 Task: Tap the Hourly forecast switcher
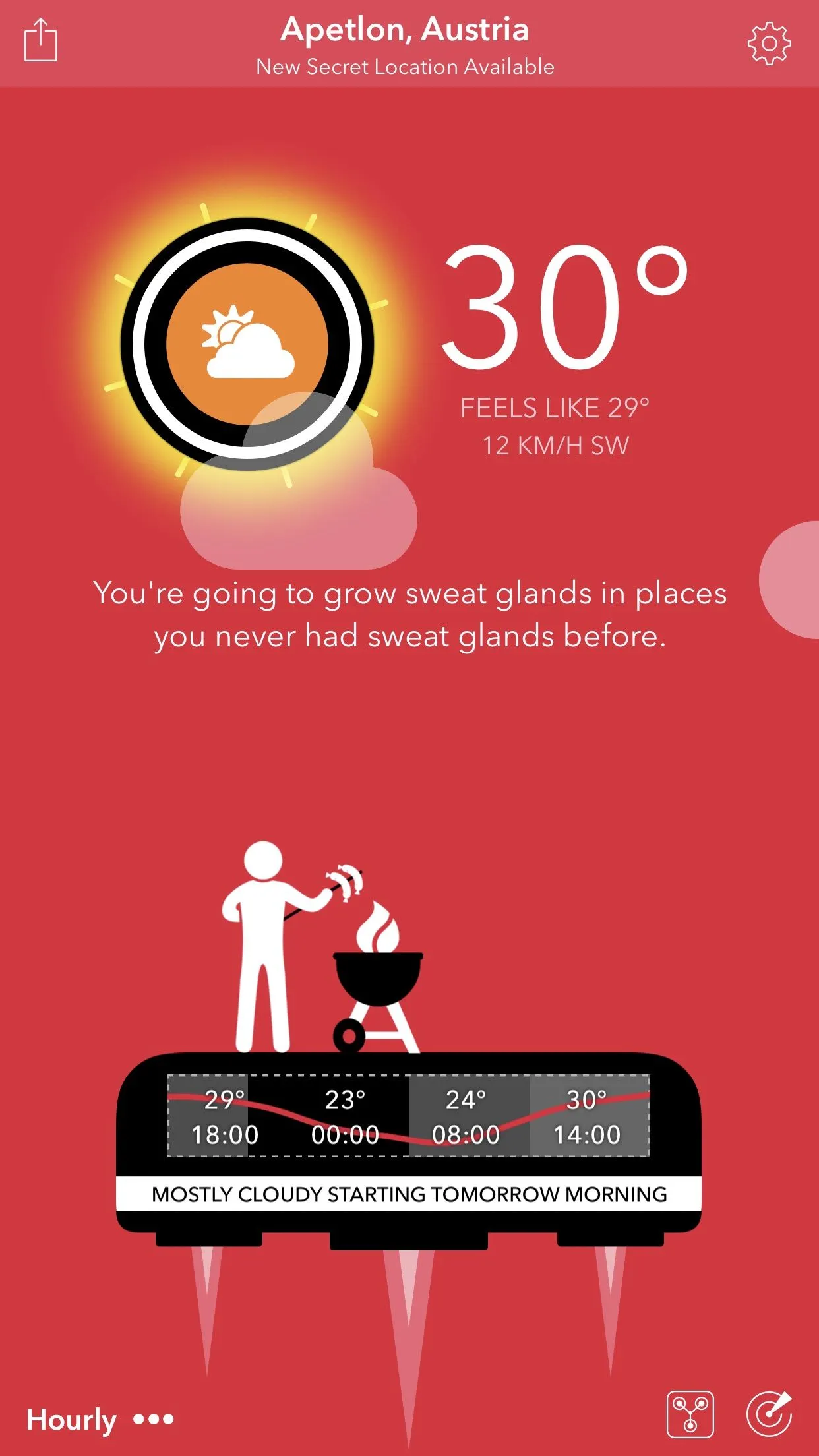71,1419
